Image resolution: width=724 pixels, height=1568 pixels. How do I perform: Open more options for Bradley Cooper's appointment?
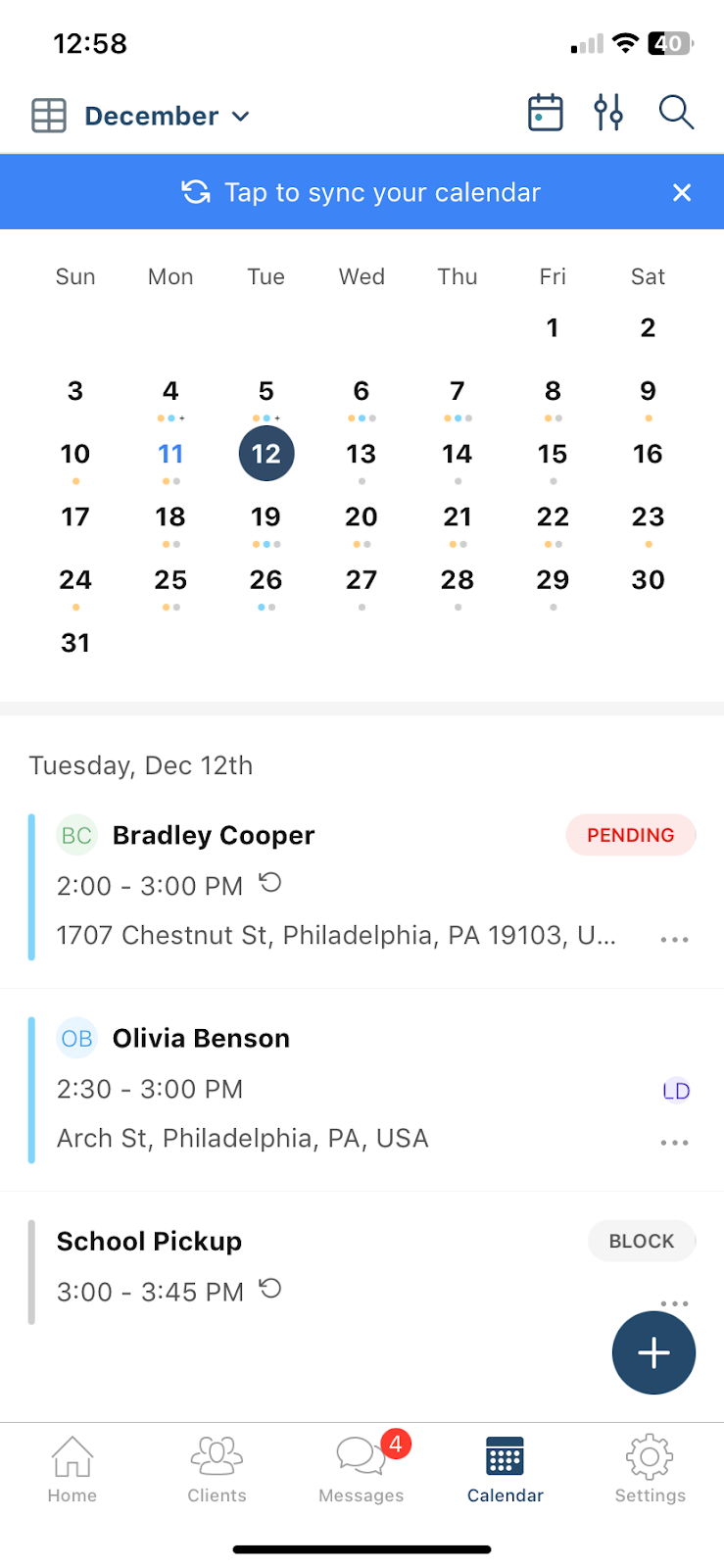[674, 939]
